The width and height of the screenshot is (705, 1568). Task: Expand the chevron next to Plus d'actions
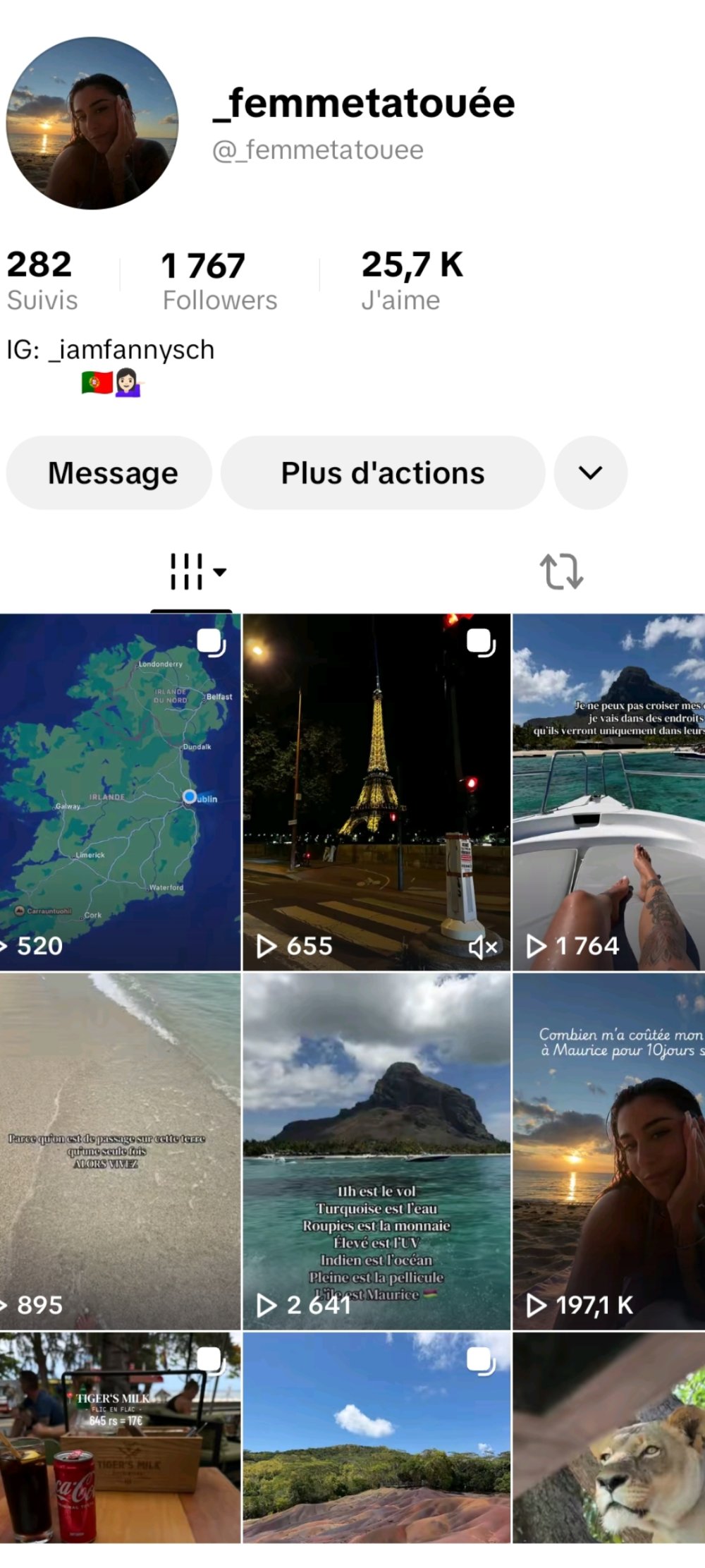pos(590,472)
